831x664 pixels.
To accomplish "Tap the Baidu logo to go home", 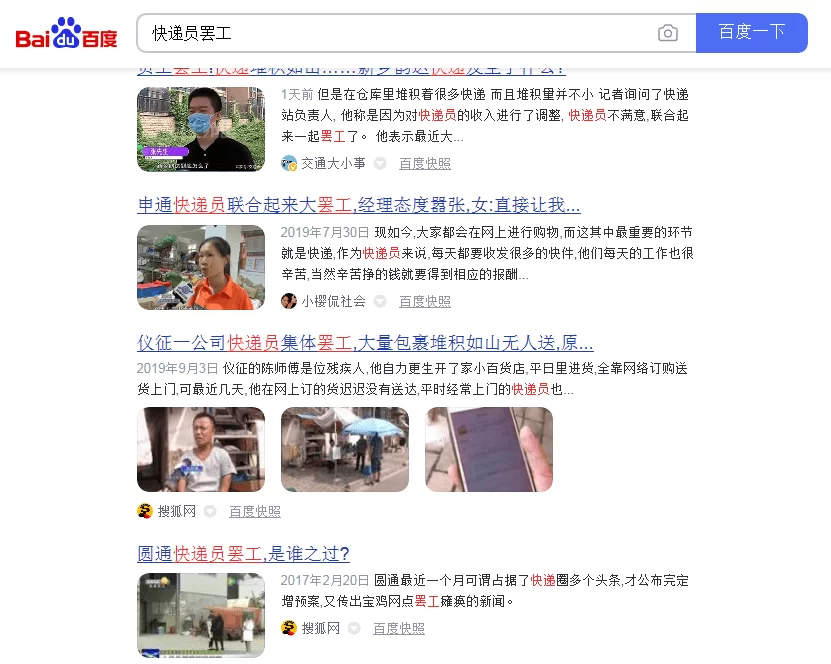I will coord(66,34).
